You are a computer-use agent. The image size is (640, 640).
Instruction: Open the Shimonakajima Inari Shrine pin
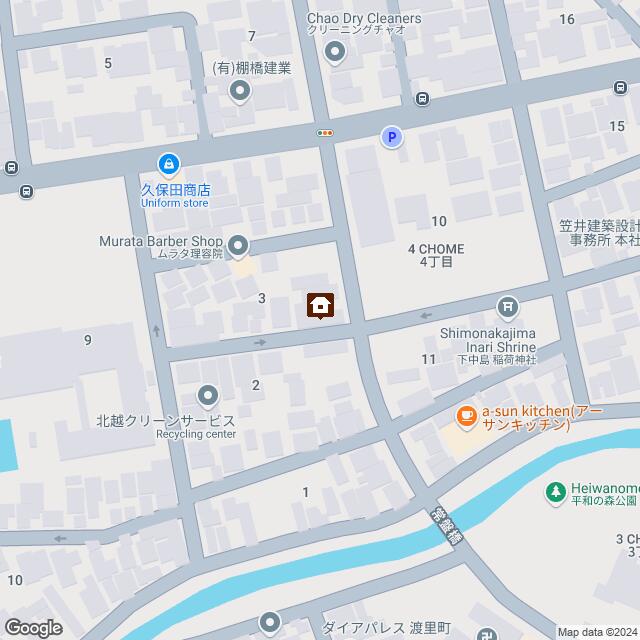509,307
